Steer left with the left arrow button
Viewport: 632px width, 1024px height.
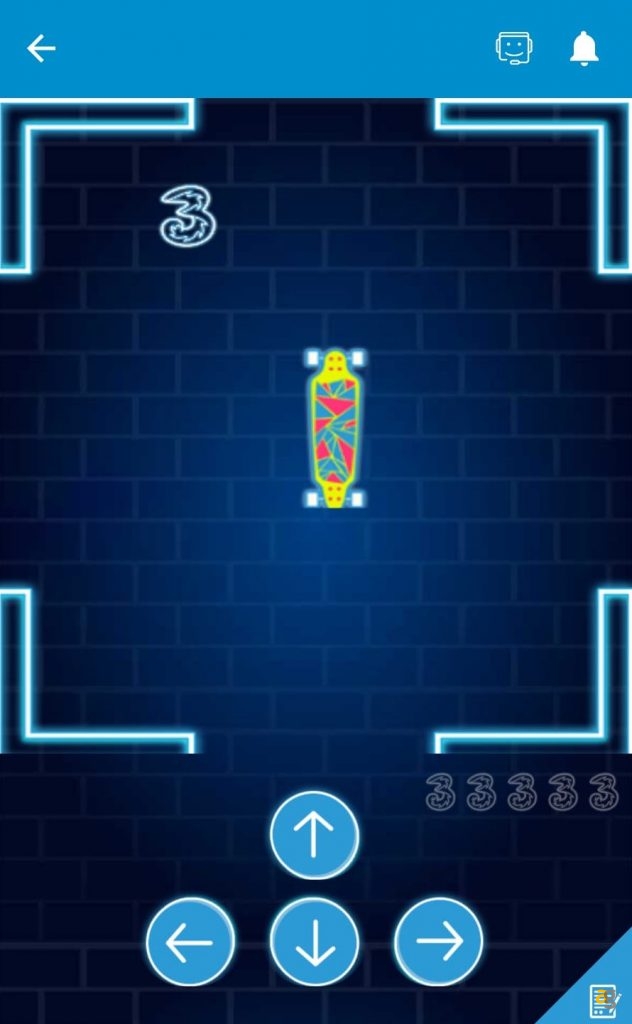click(x=190, y=941)
